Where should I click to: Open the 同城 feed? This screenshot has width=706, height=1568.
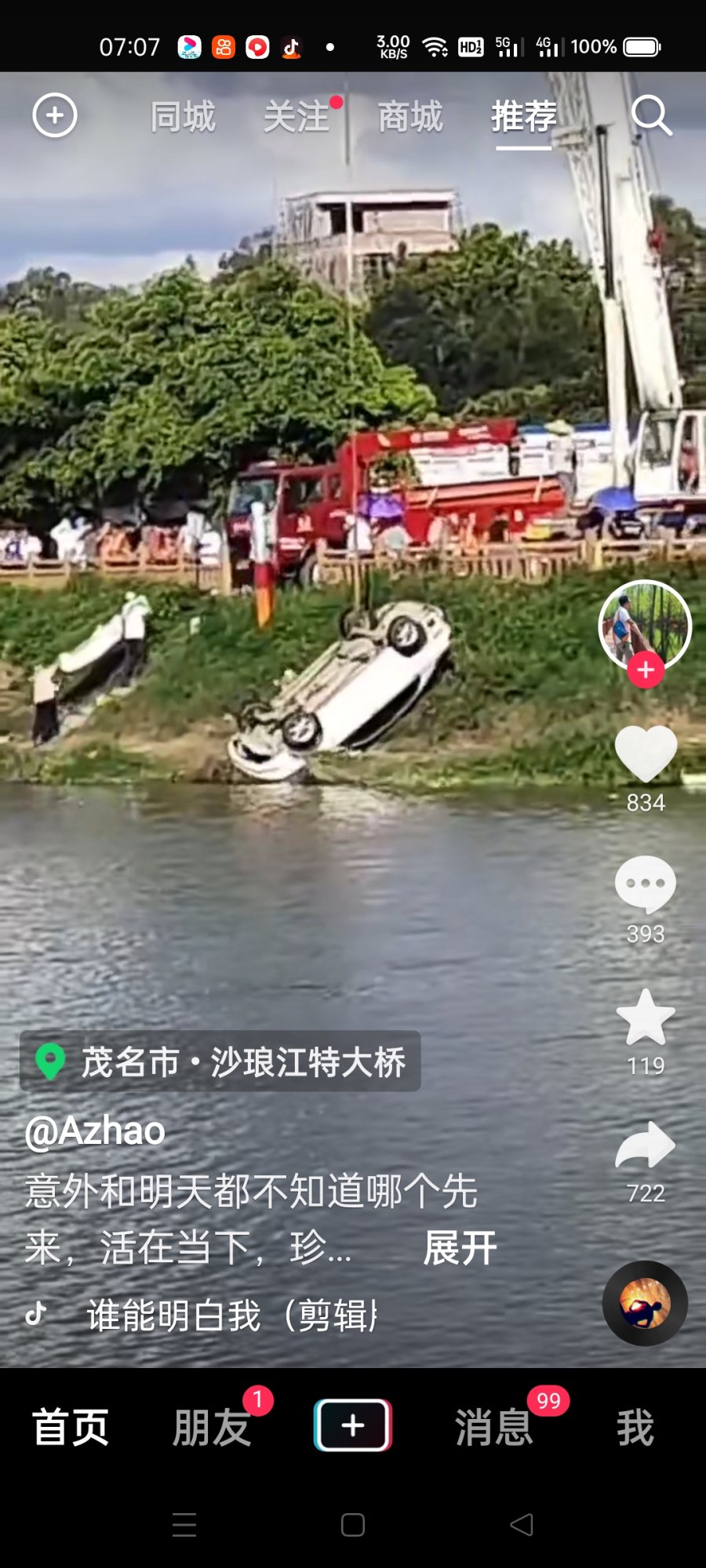point(182,118)
